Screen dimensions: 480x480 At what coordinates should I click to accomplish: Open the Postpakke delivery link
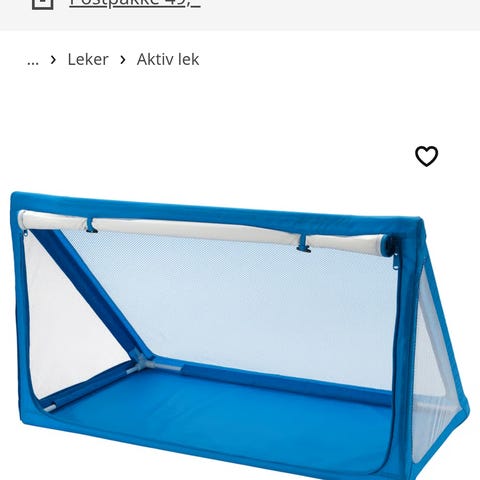(135, 3)
